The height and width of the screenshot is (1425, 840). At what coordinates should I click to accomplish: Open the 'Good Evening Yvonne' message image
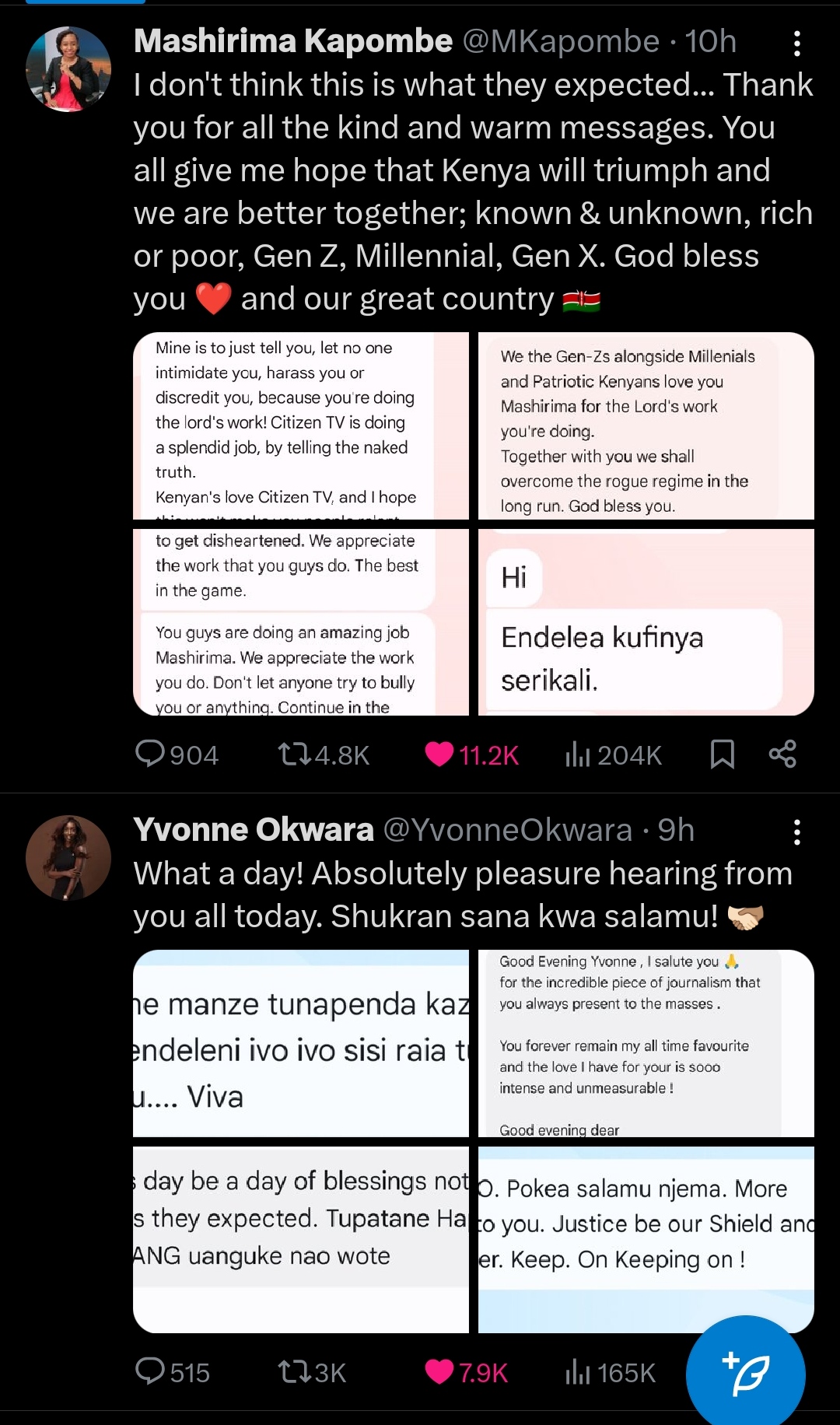(x=646, y=1043)
